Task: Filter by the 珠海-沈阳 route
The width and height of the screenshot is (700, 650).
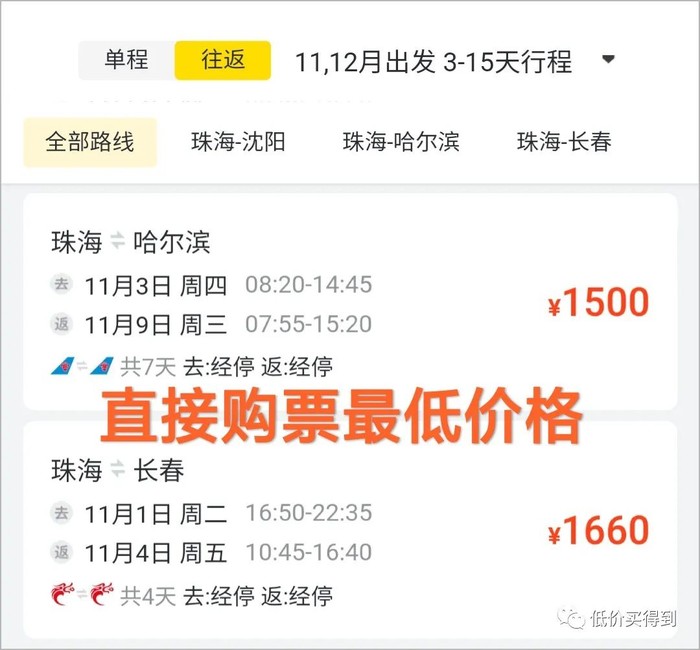Action: 238,141
